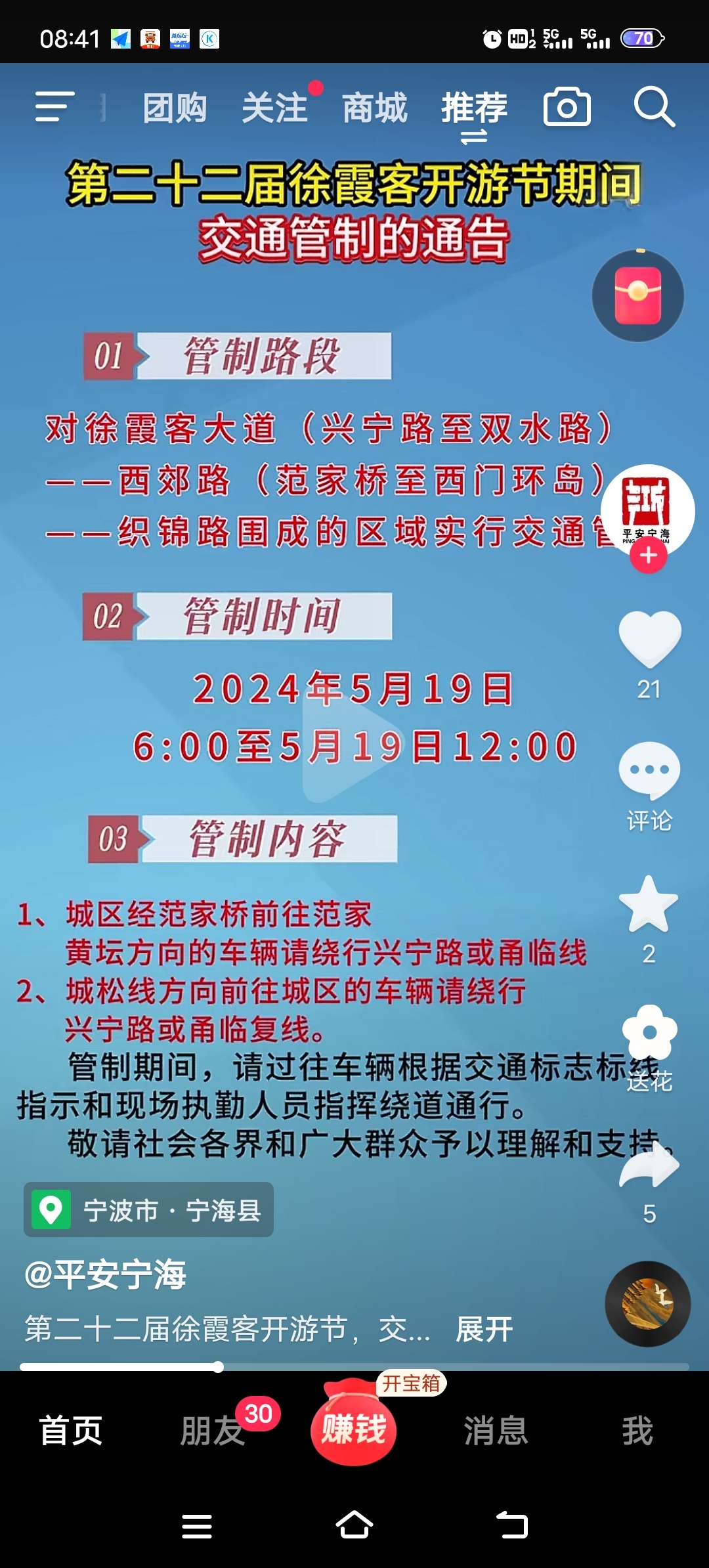This screenshot has width=709, height=1568.
Task: Open the camera icon
Action: (567, 107)
